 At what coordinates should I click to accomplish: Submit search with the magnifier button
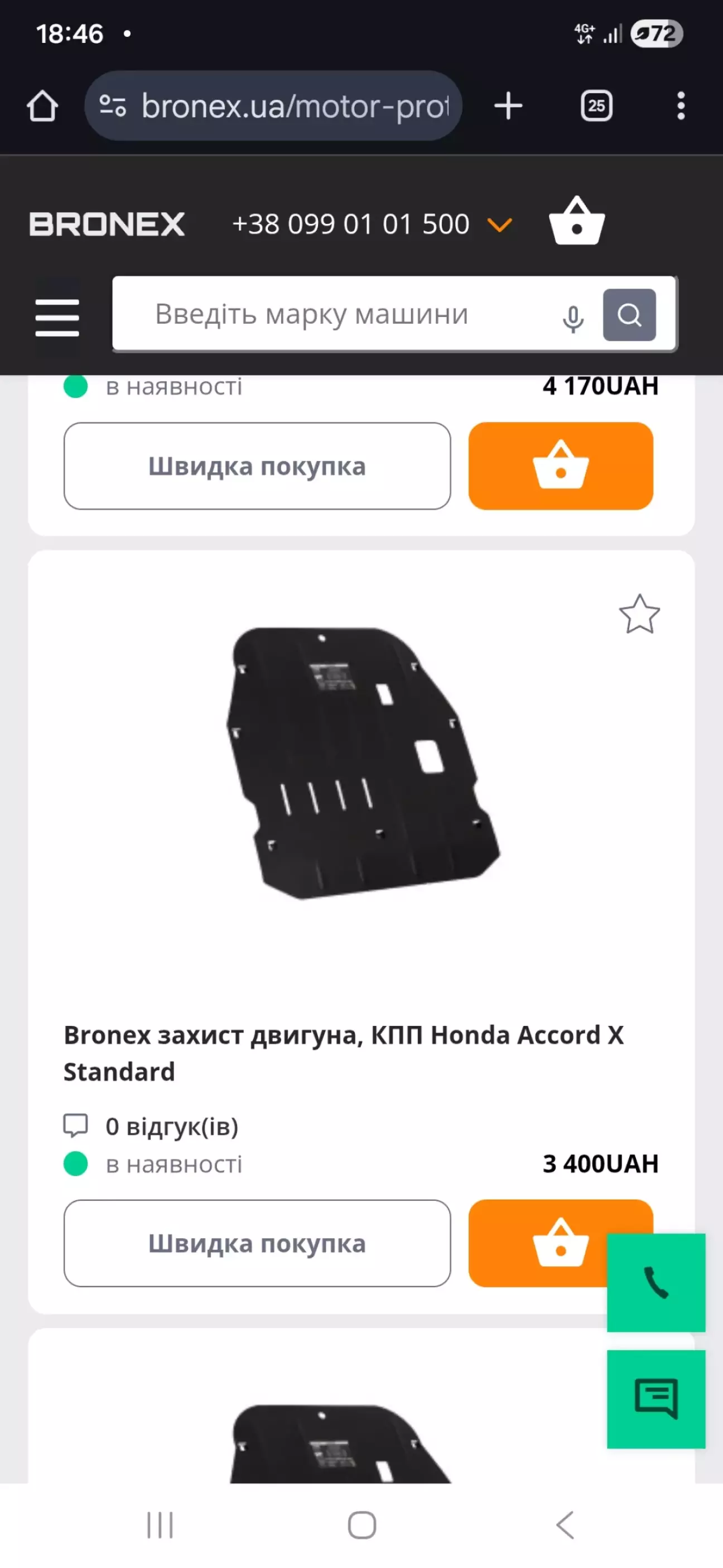[x=629, y=315]
